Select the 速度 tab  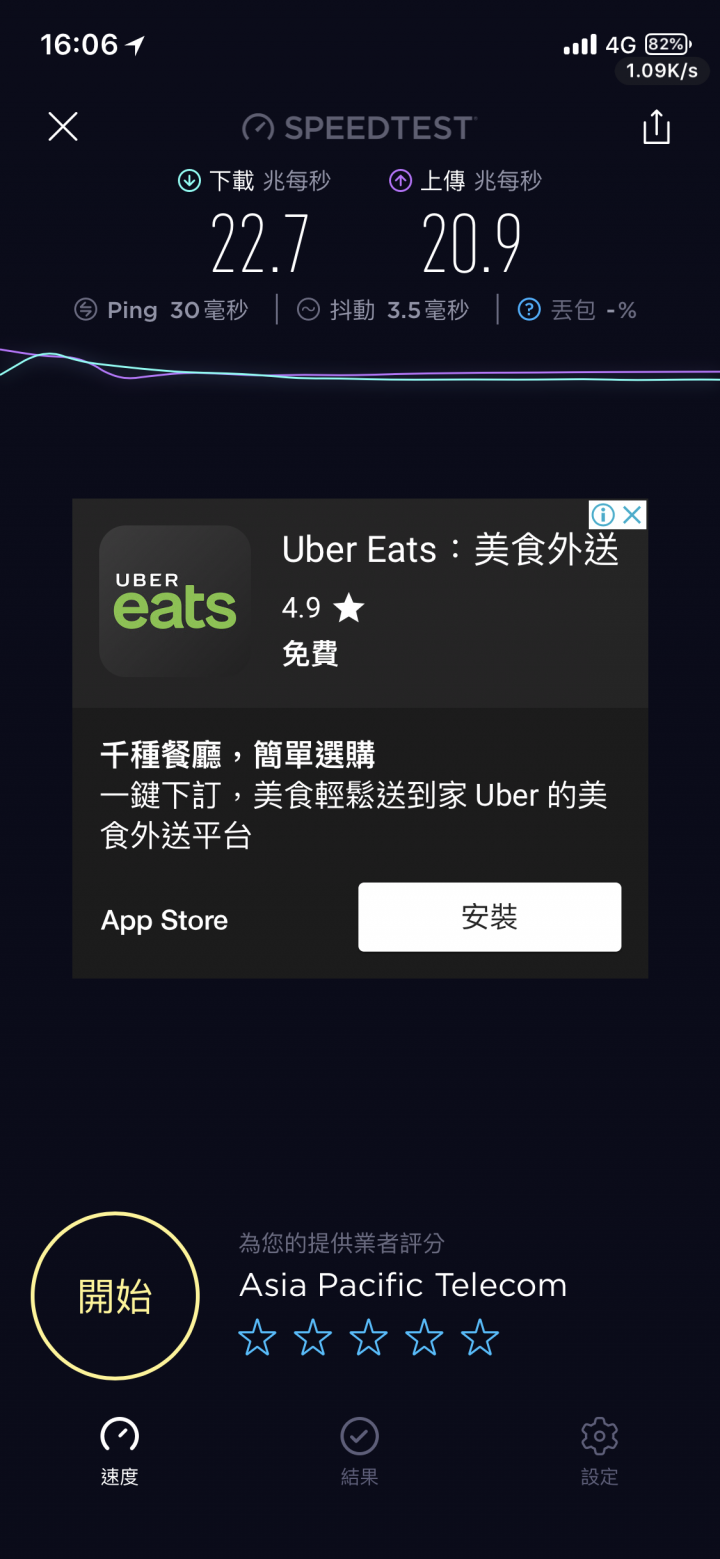[119, 1450]
